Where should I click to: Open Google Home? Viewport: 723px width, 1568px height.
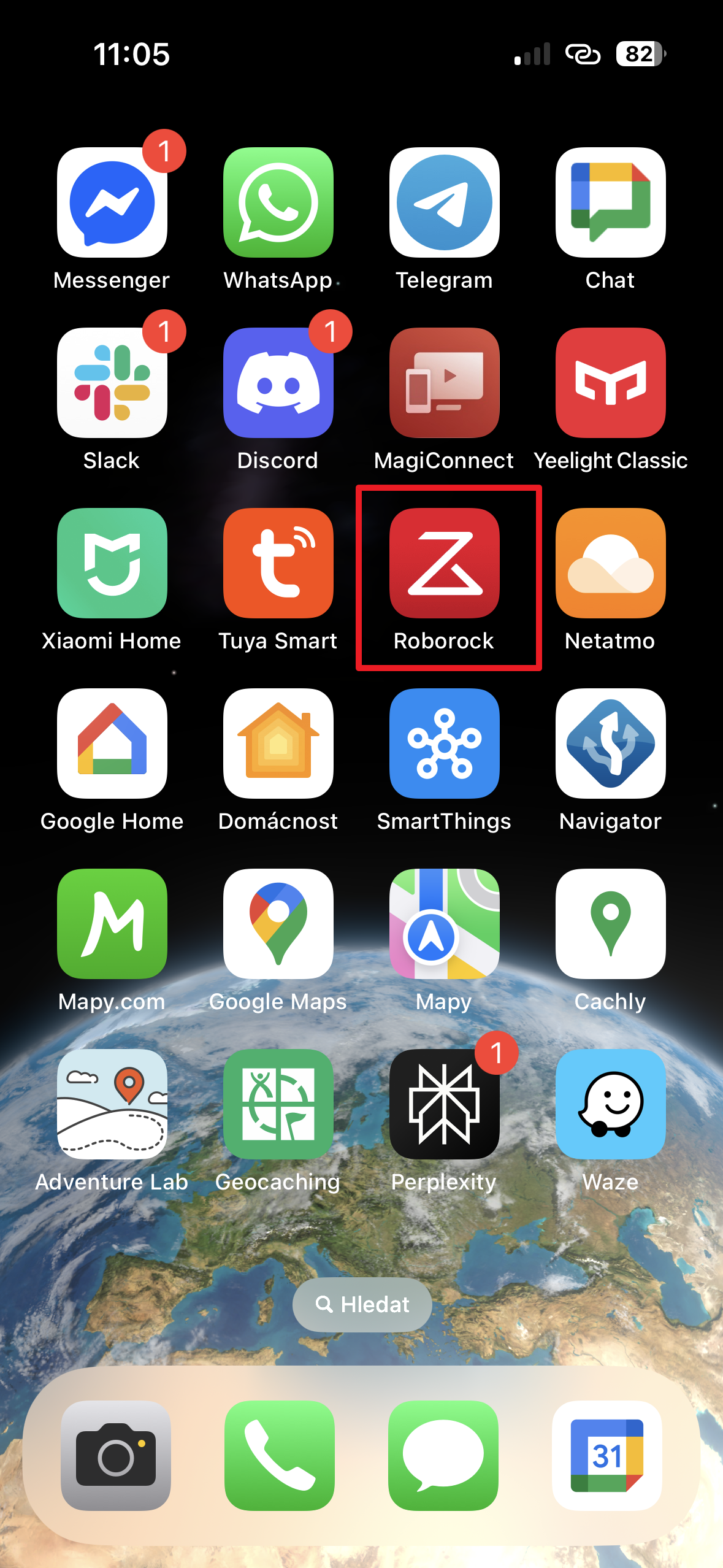(112, 744)
